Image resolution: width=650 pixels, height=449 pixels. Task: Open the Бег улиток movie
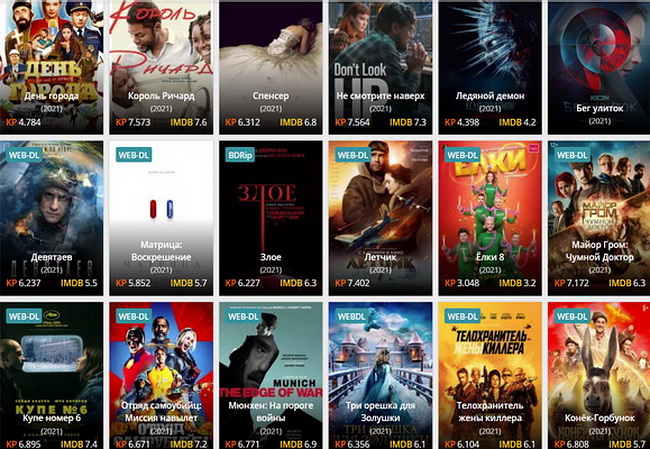point(596,60)
